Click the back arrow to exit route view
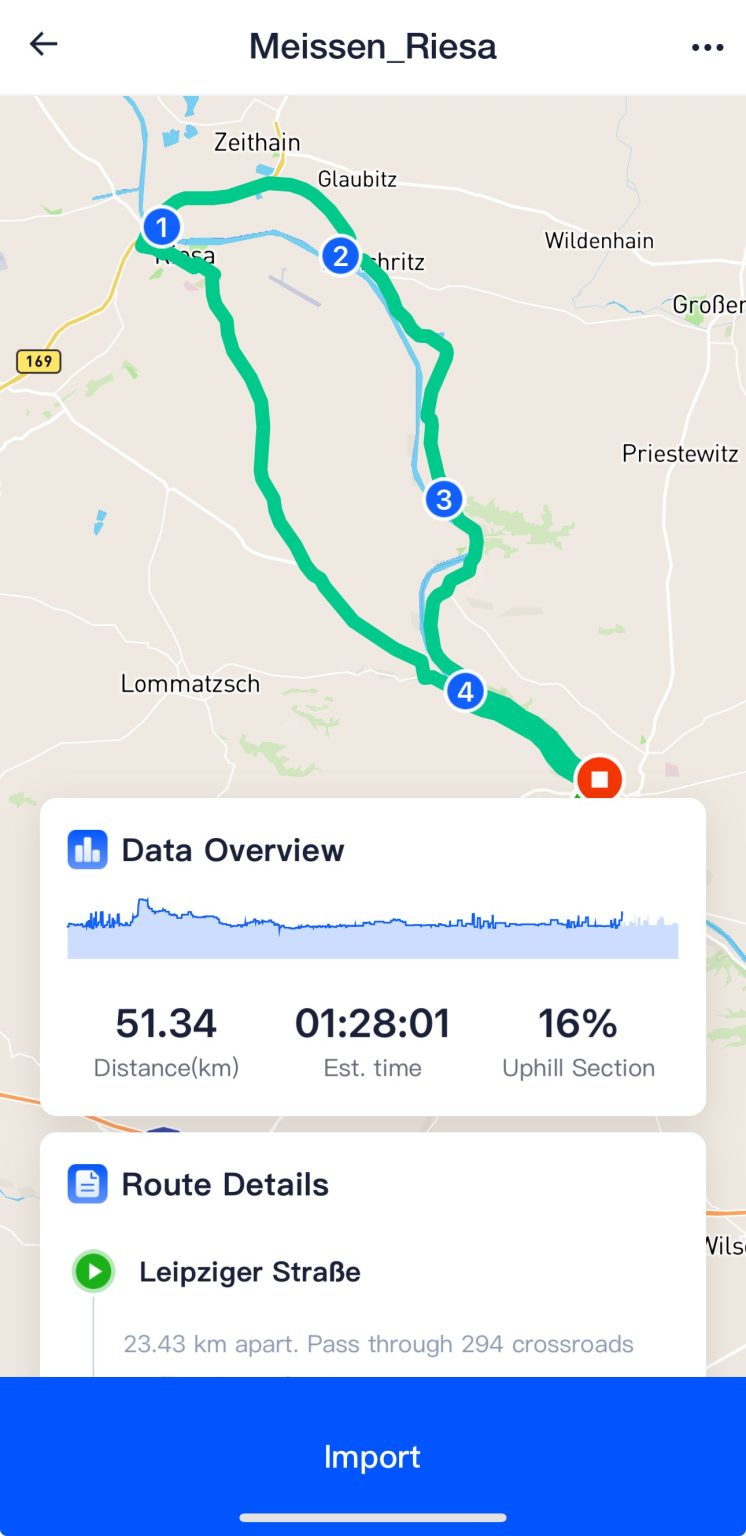Screen dimensions: 746x1536 pos(42,45)
